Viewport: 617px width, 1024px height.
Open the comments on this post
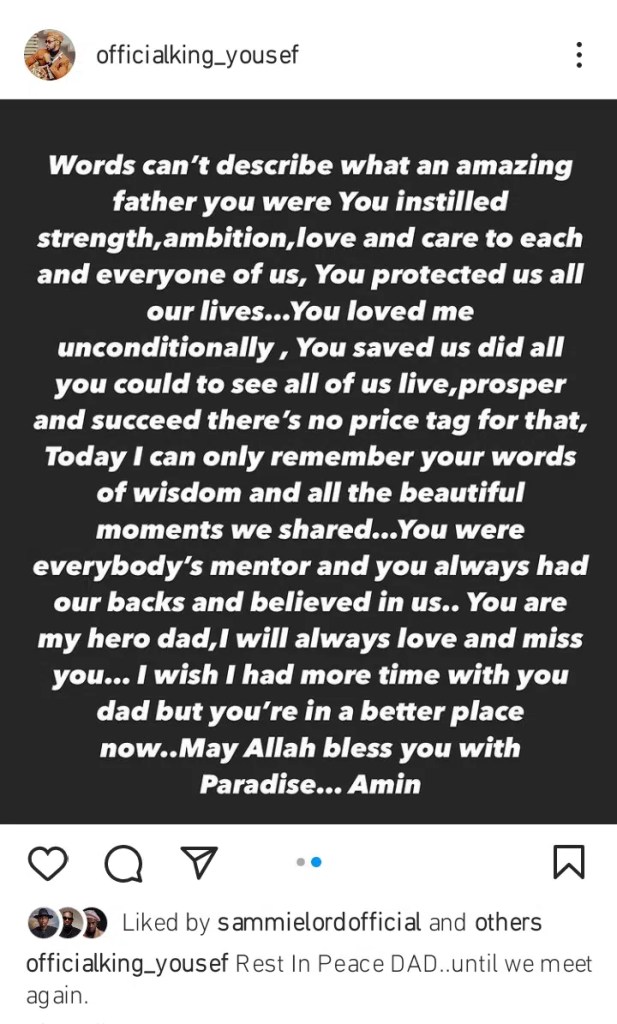123,863
